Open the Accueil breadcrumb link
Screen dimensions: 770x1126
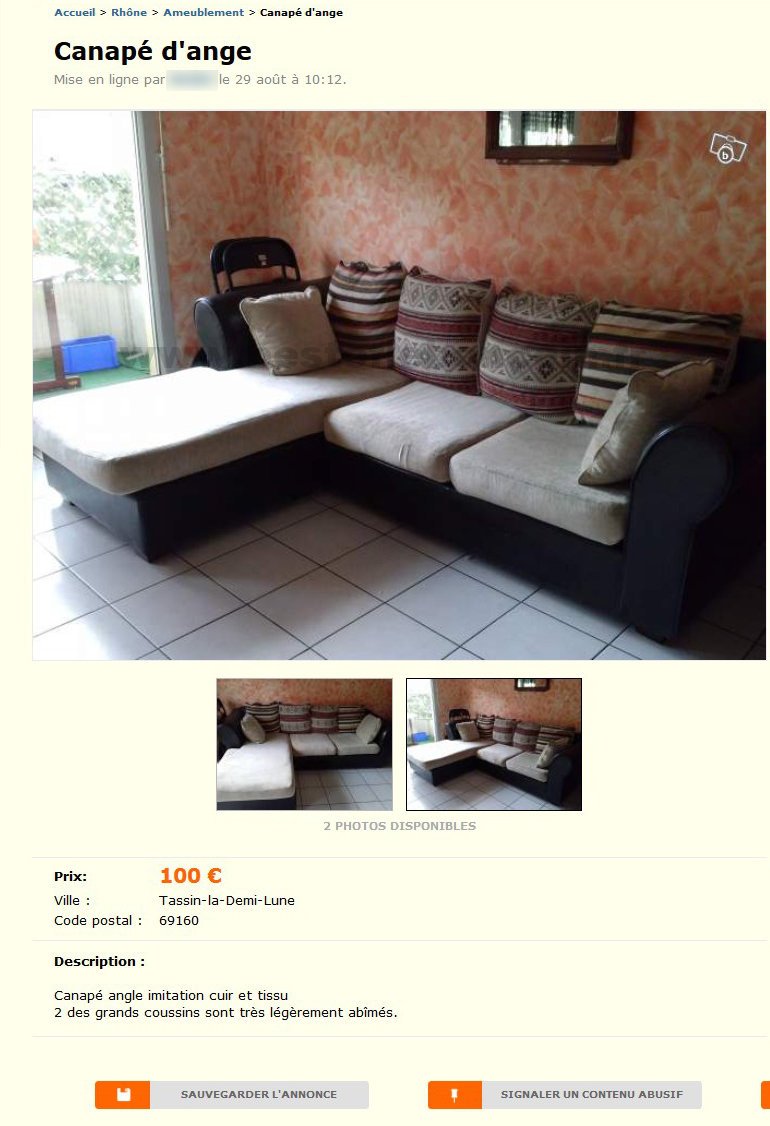click(x=75, y=13)
